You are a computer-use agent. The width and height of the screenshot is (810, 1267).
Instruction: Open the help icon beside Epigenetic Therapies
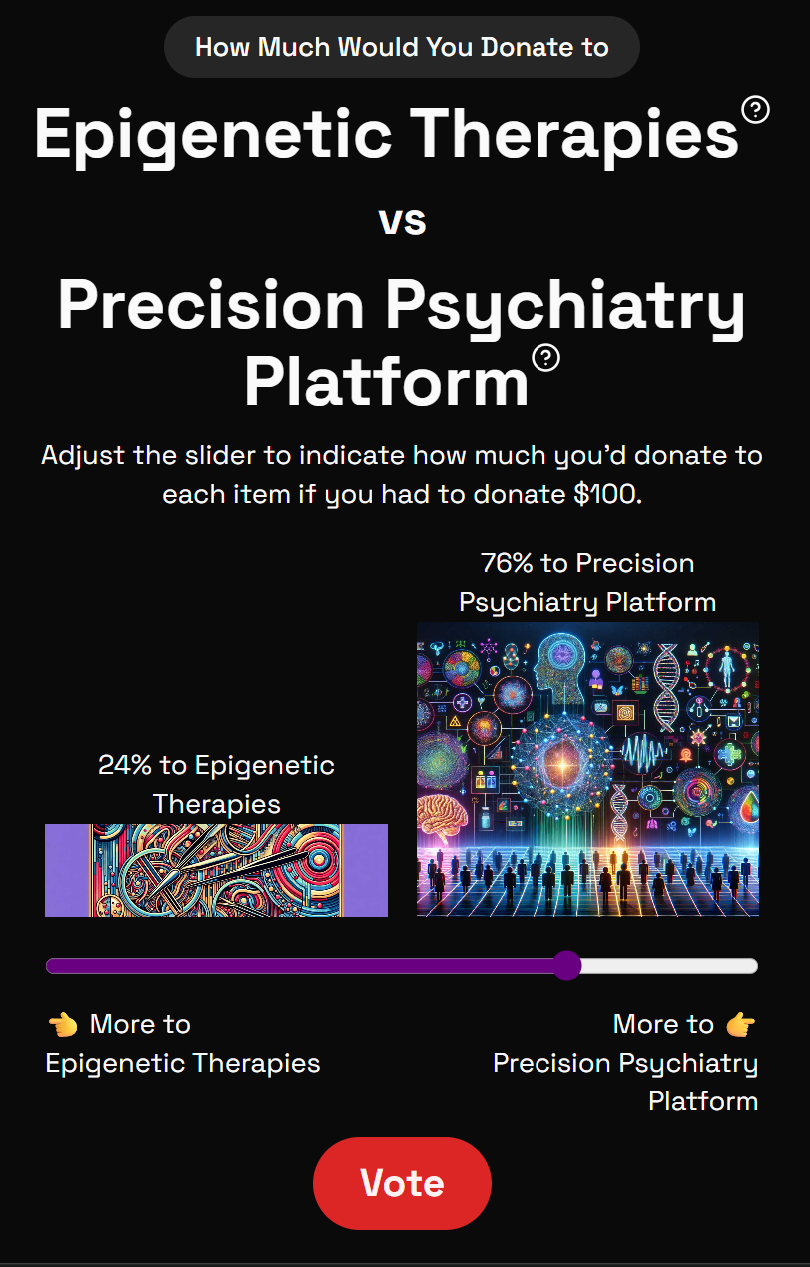755,109
